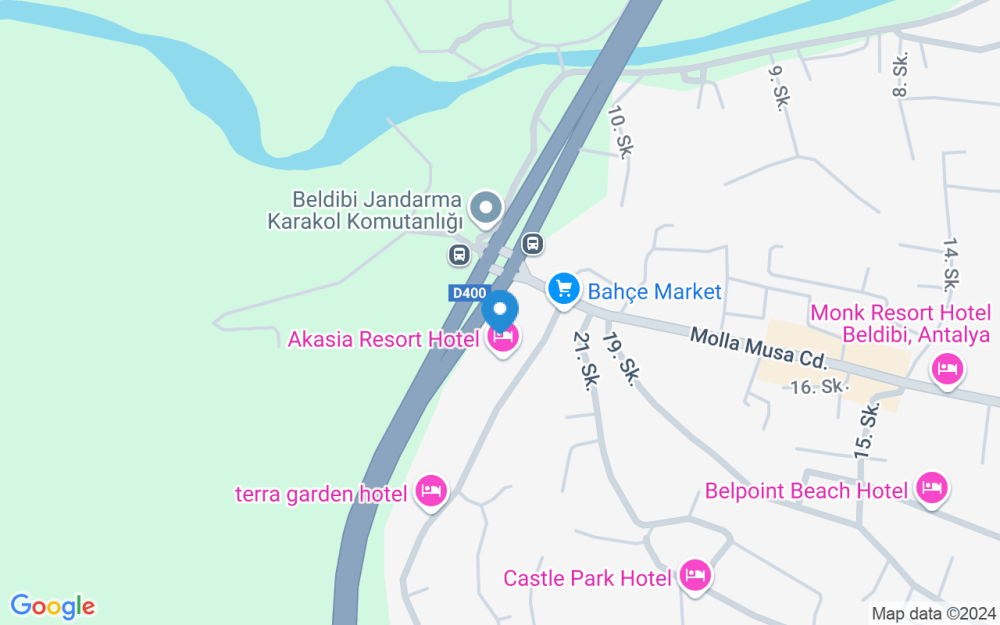Screen dimensions: 1000x625
Task: Tap the Monk Resort Hotel Beldibi marker
Action: point(947,371)
